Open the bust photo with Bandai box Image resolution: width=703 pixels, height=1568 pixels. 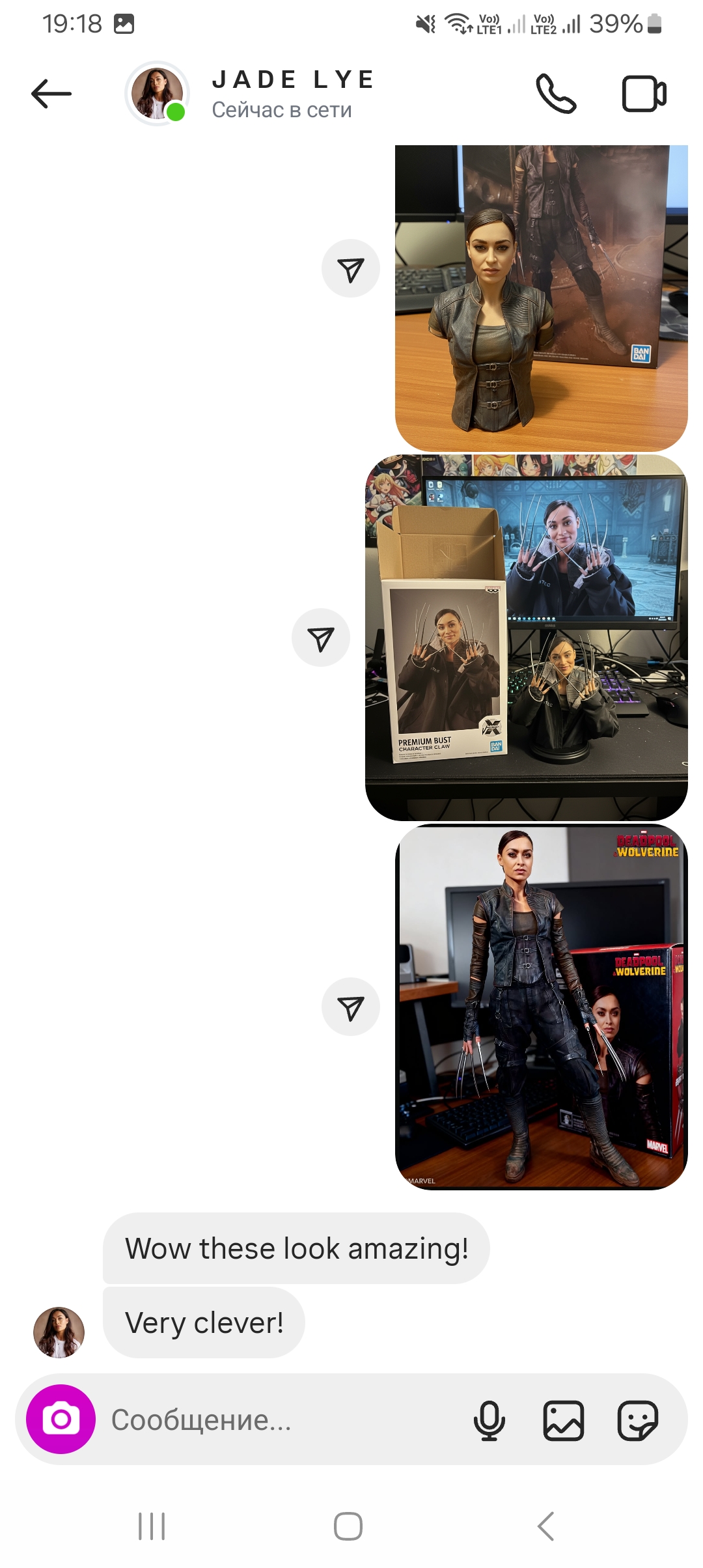541,298
